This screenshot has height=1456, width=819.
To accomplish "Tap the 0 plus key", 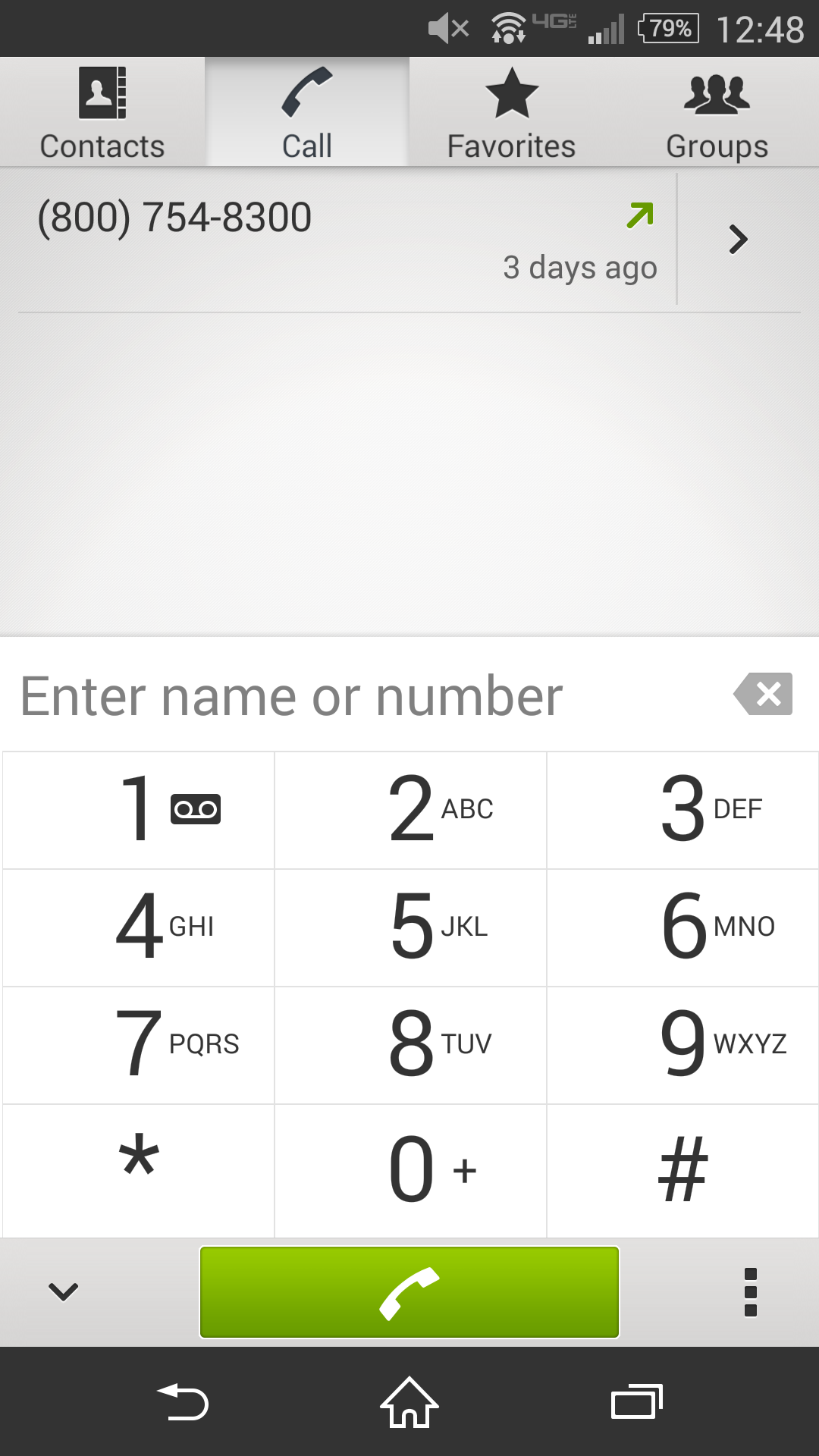I will click(410, 1170).
